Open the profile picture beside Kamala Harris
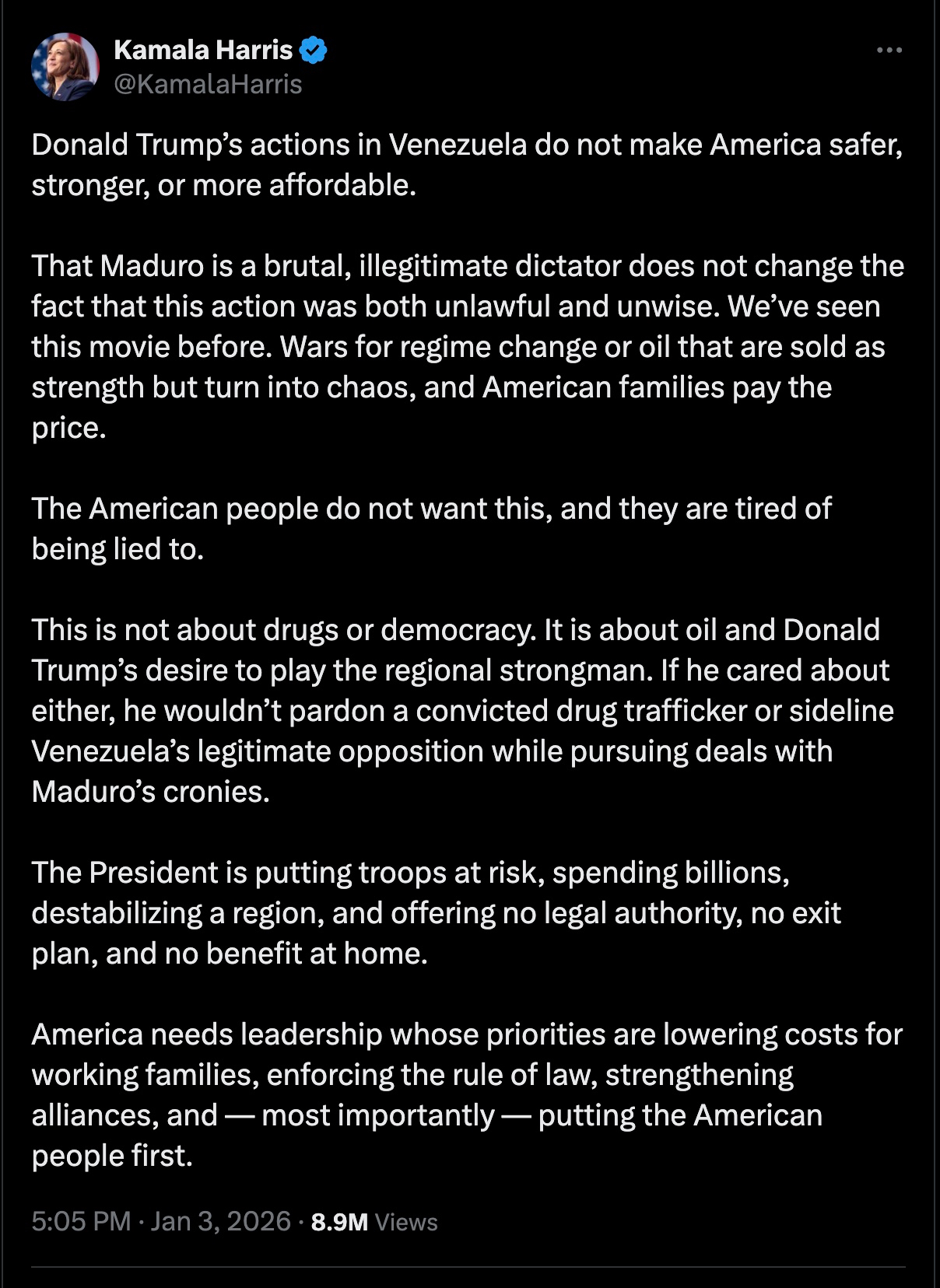The height and width of the screenshot is (1288, 940). (65, 67)
